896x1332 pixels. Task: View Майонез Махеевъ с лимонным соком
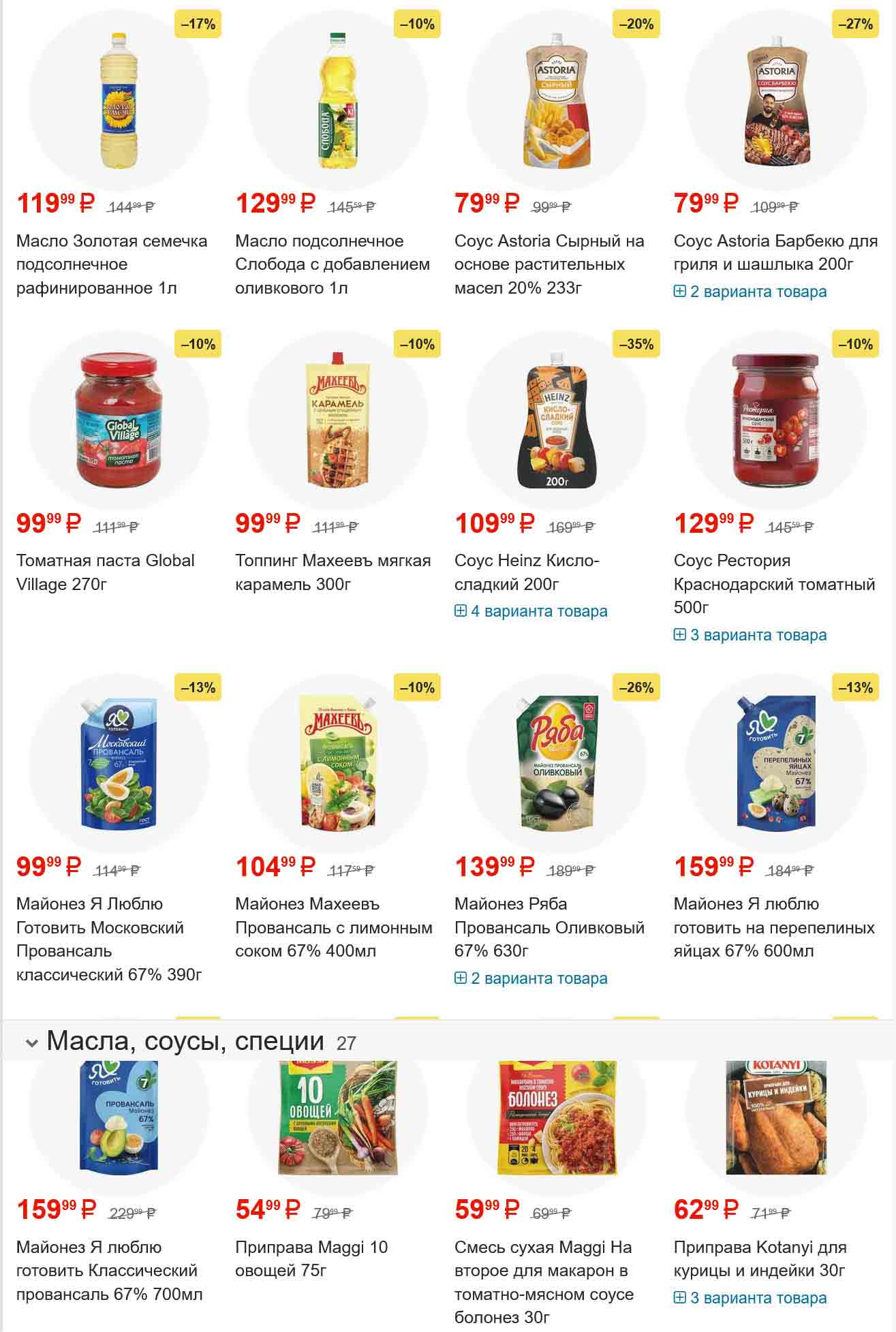pyautogui.click(x=333, y=927)
